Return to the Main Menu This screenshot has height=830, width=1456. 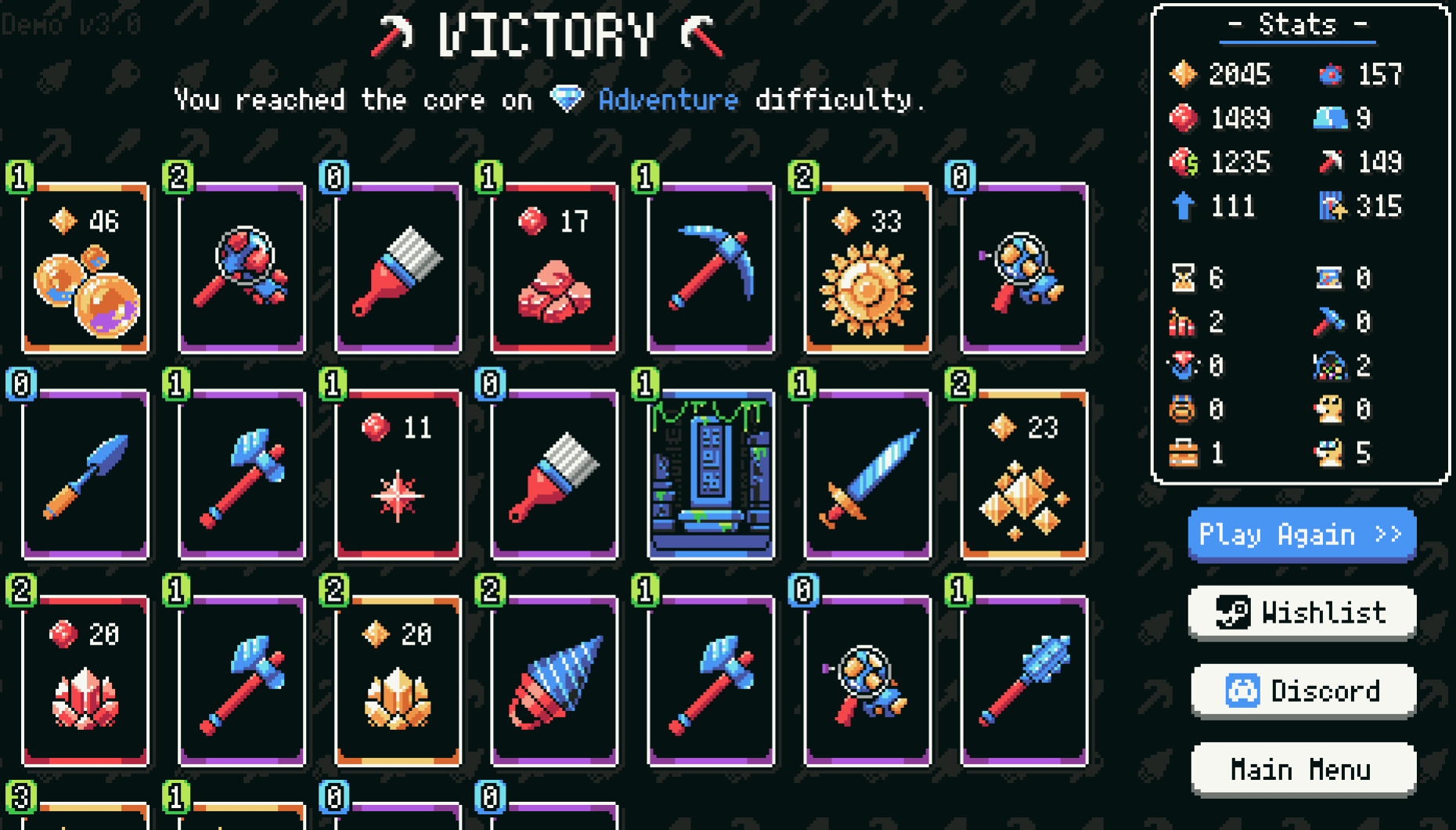click(1303, 769)
